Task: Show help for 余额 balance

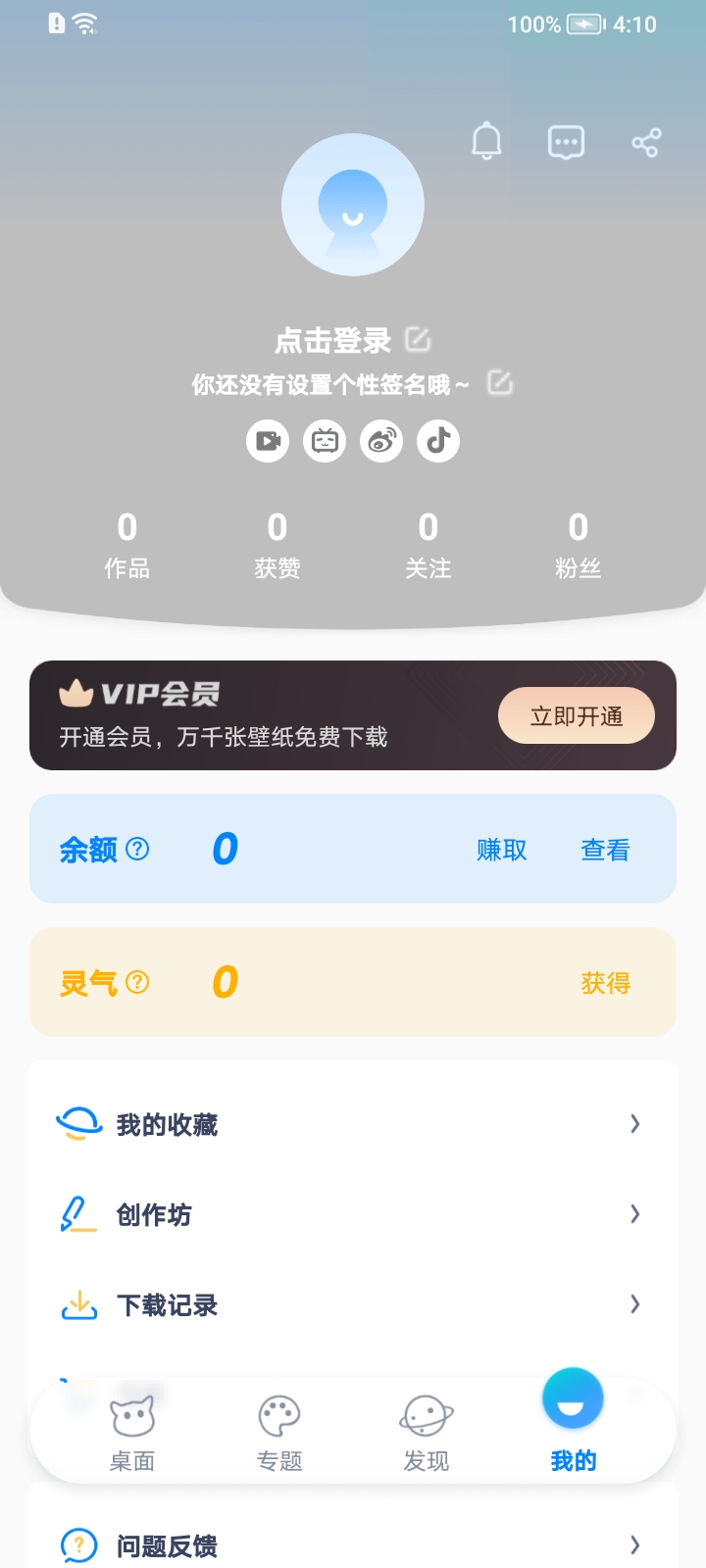Action: point(138,849)
